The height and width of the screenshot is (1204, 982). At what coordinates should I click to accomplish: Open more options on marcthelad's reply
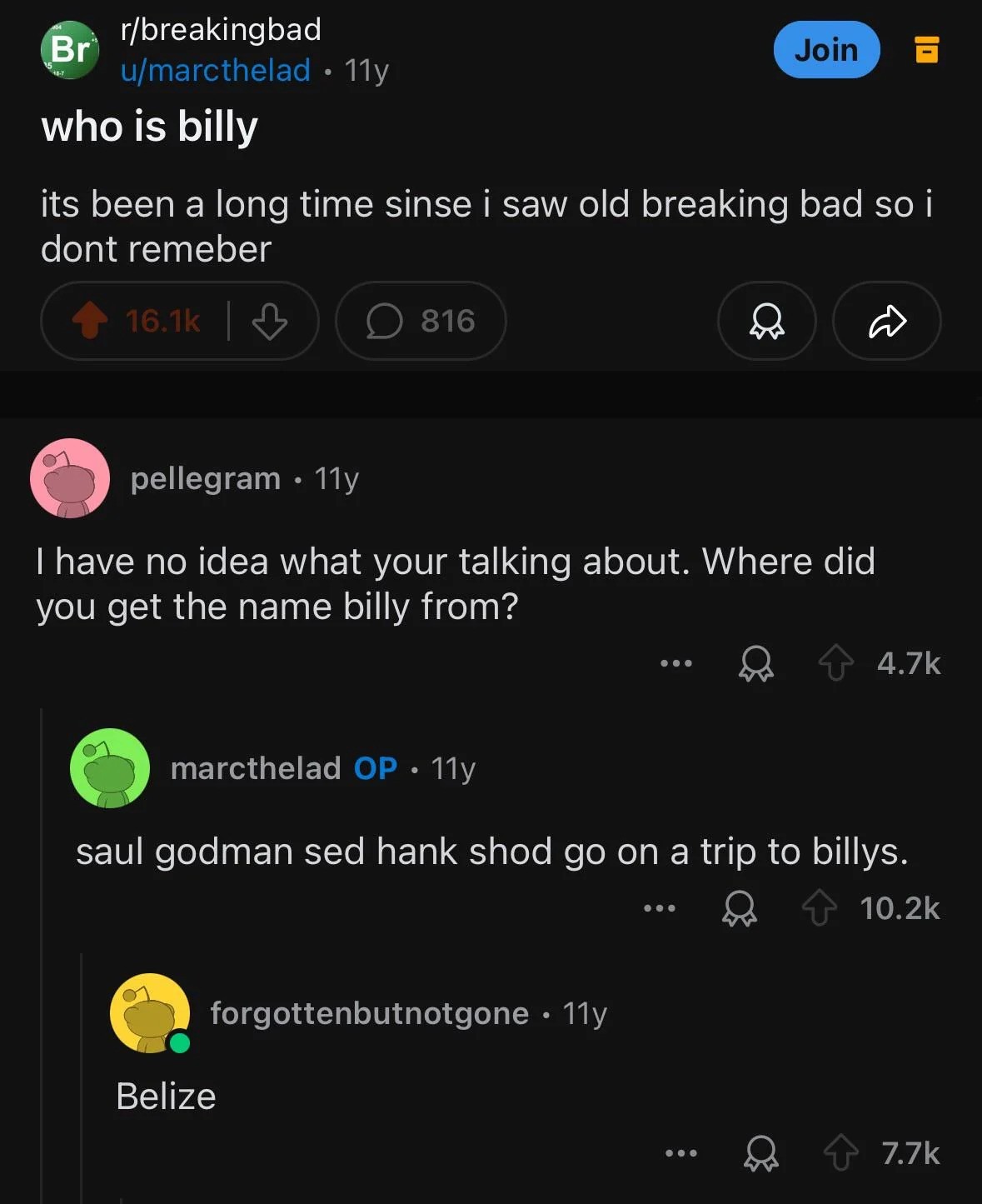659,908
